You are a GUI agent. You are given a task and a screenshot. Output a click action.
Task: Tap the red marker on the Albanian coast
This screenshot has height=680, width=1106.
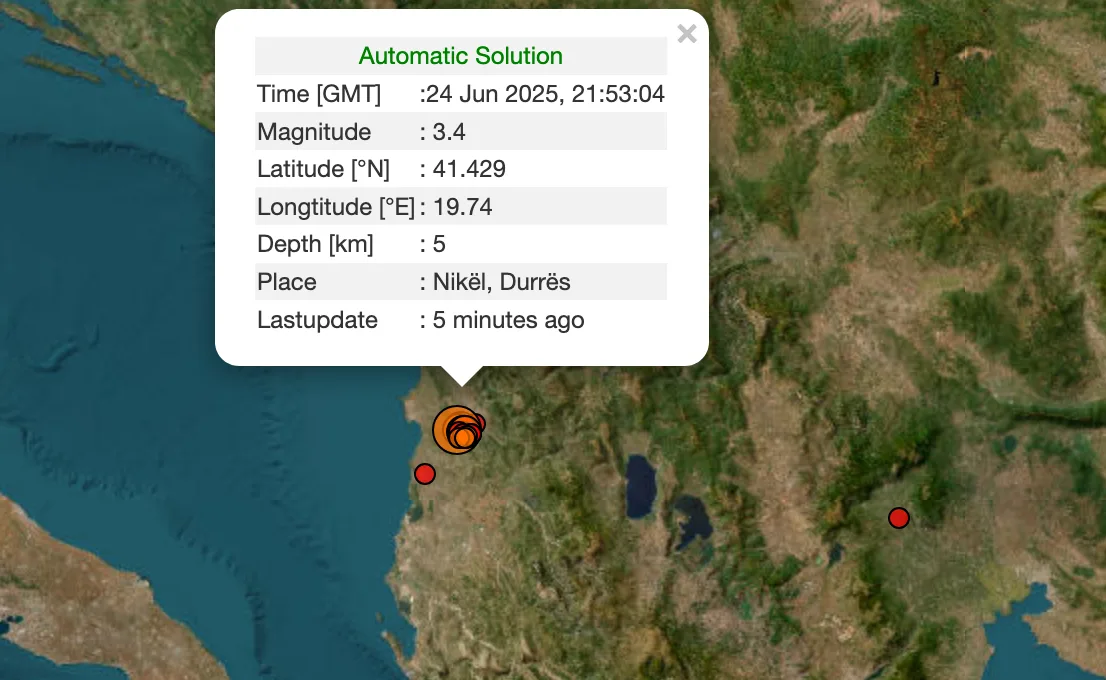tap(425, 474)
